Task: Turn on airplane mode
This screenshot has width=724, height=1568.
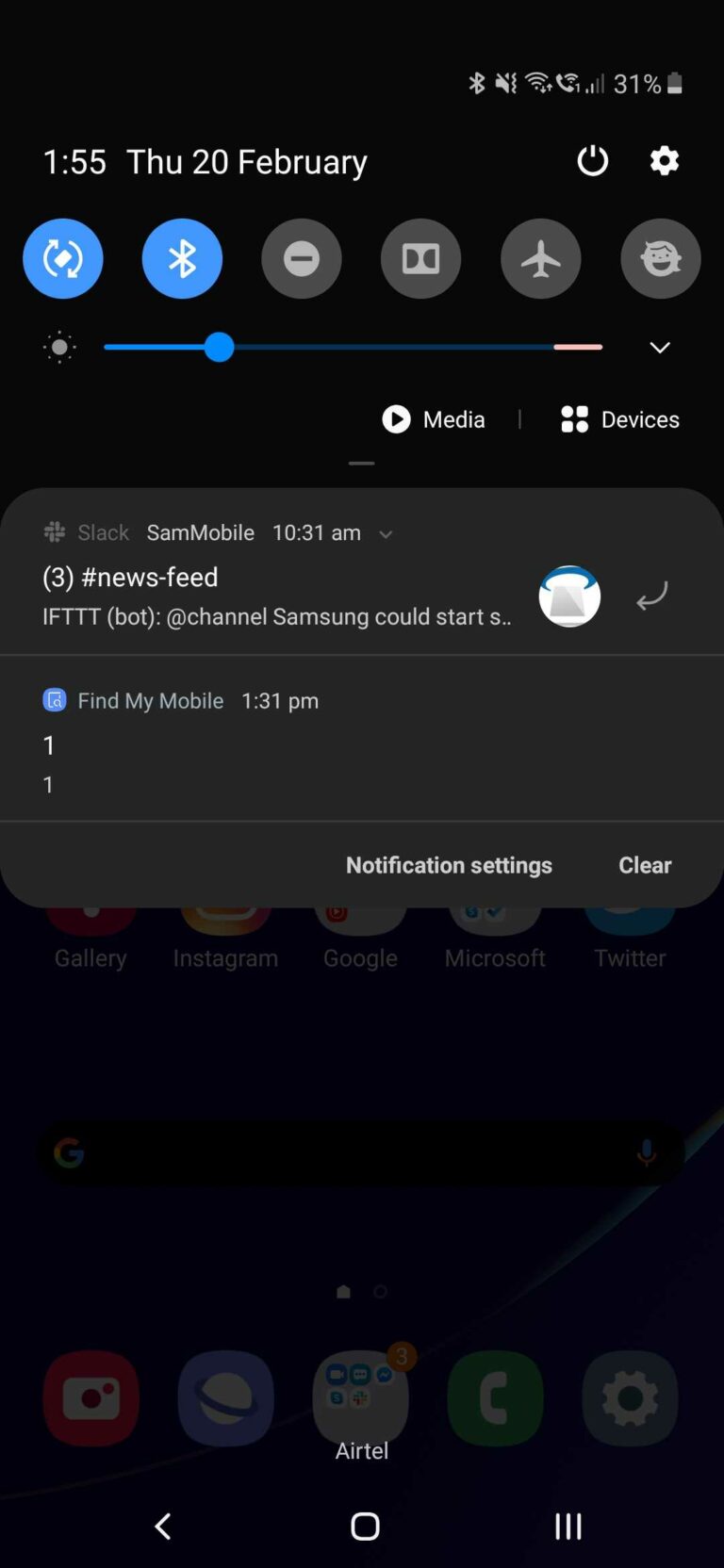Action: coord(540,258)
